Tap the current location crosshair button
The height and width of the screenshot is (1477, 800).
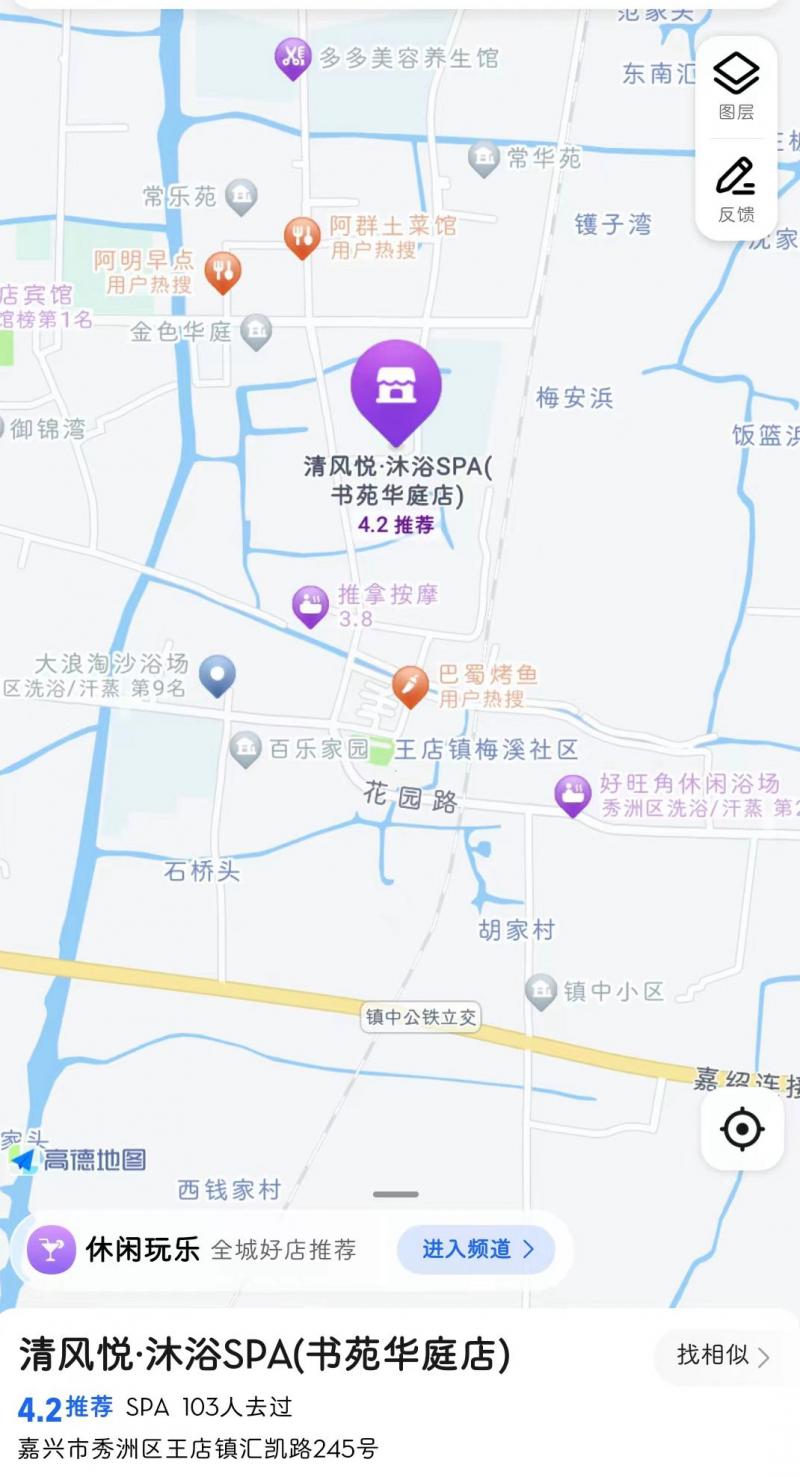(x=740, y=1128)
